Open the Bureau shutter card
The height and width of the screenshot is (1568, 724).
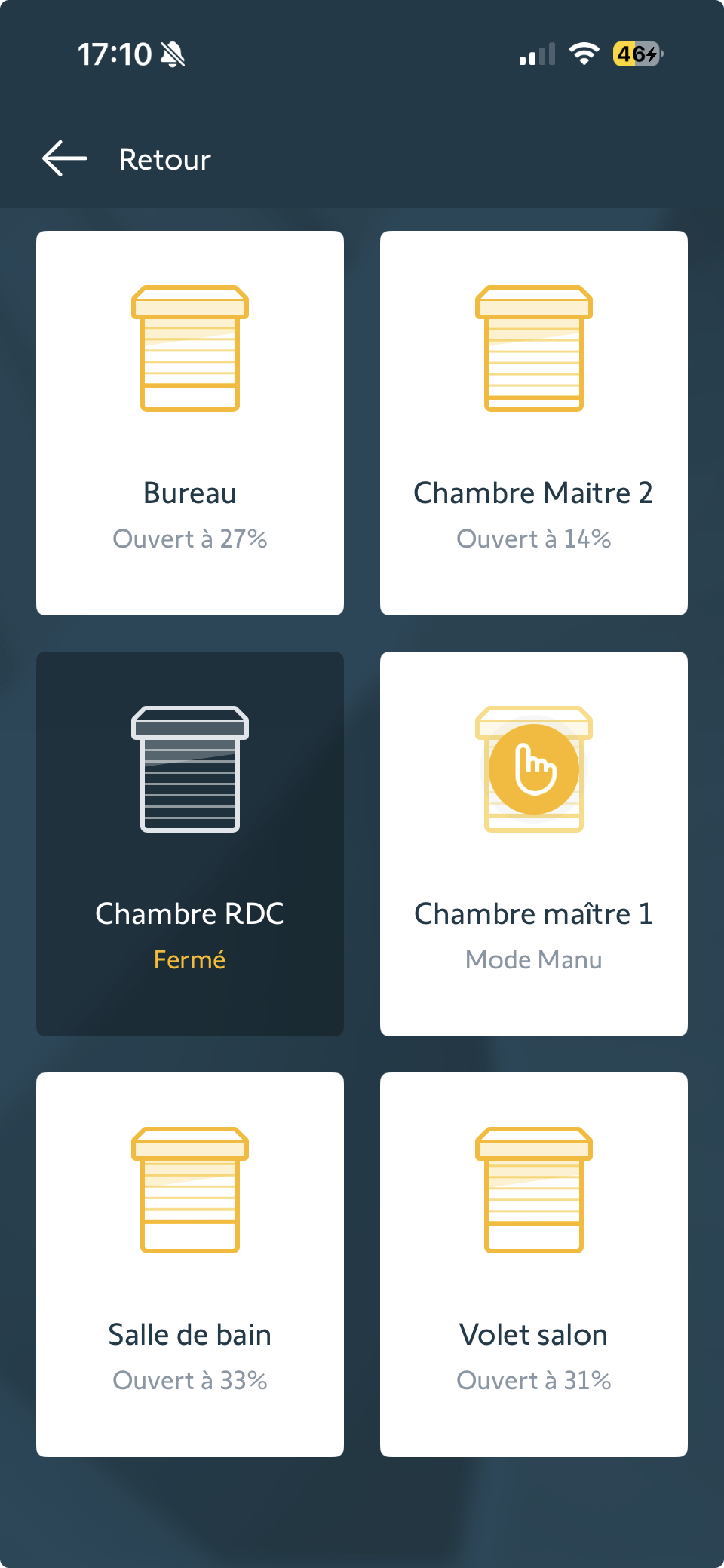click(x=190, y=423)
